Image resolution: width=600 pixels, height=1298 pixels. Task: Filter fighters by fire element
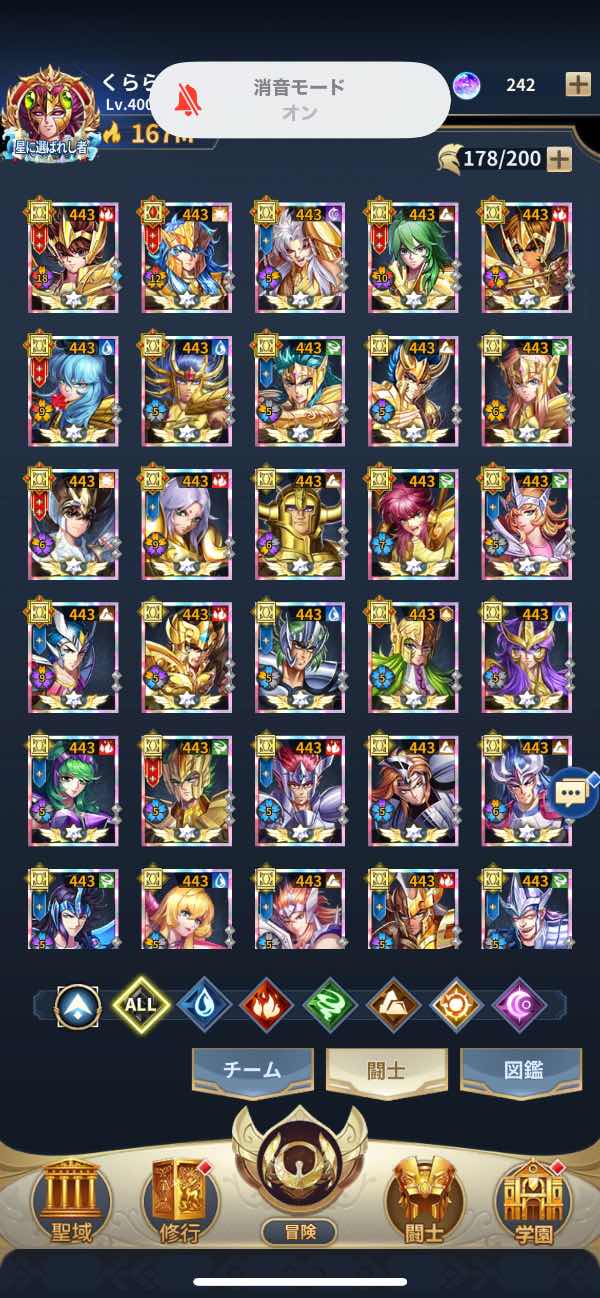(267, 1005)
